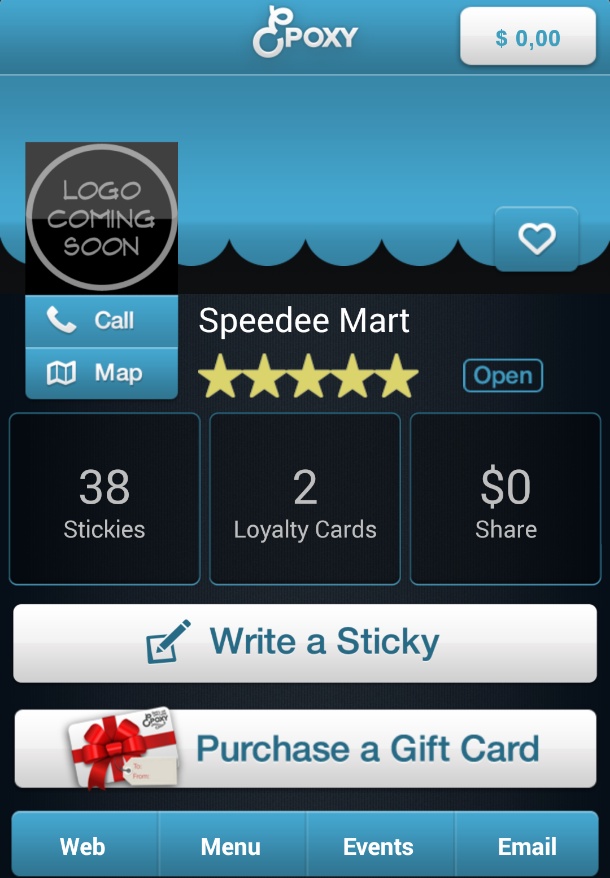
Task: Purchase a Gift Card
Action: pyautogui.click(x=305, y=748)
